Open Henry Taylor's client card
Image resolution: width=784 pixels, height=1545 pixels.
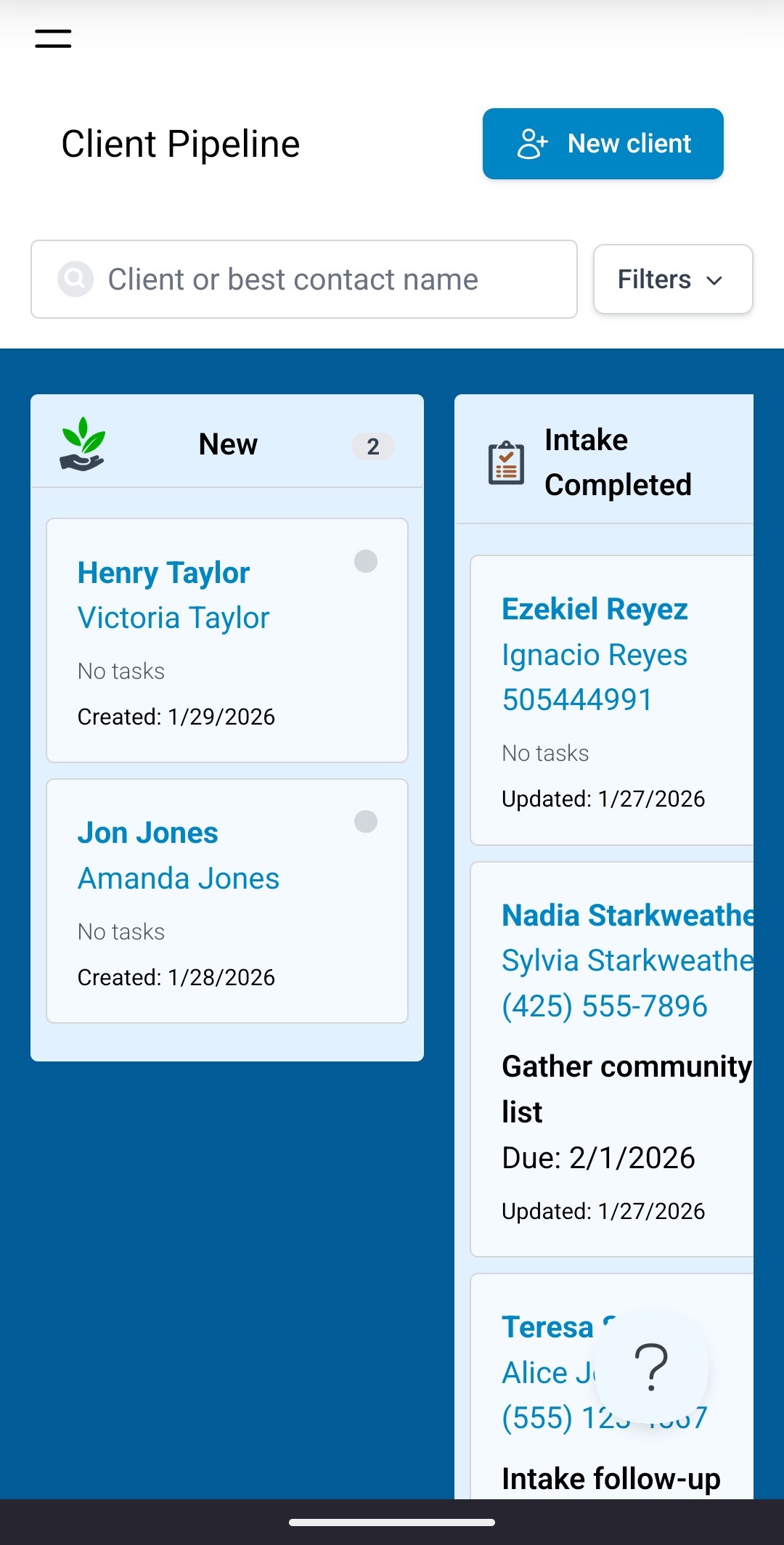pos(163,573)
